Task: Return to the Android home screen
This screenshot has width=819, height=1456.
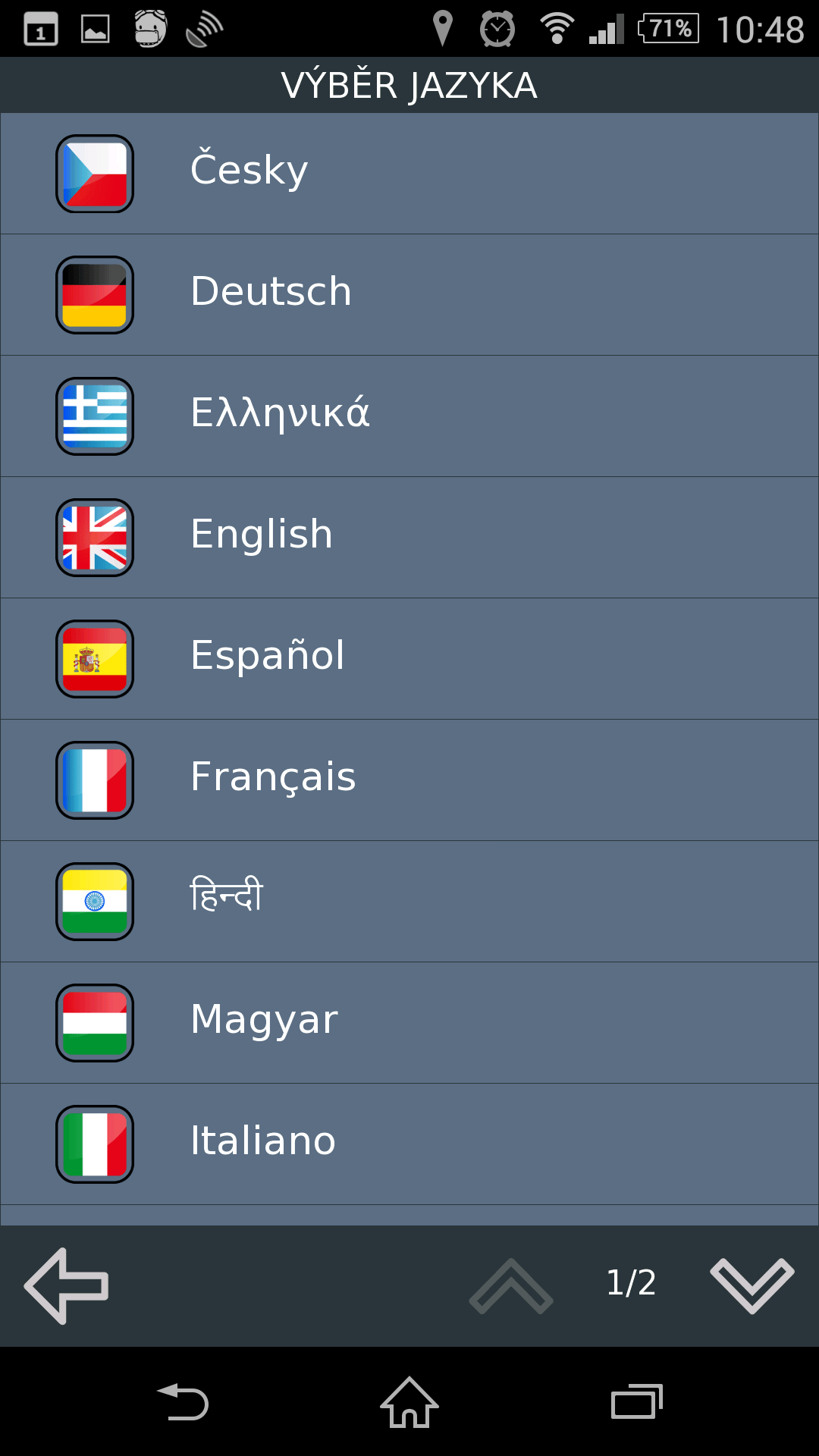Action: click(x=409, y=1403)
